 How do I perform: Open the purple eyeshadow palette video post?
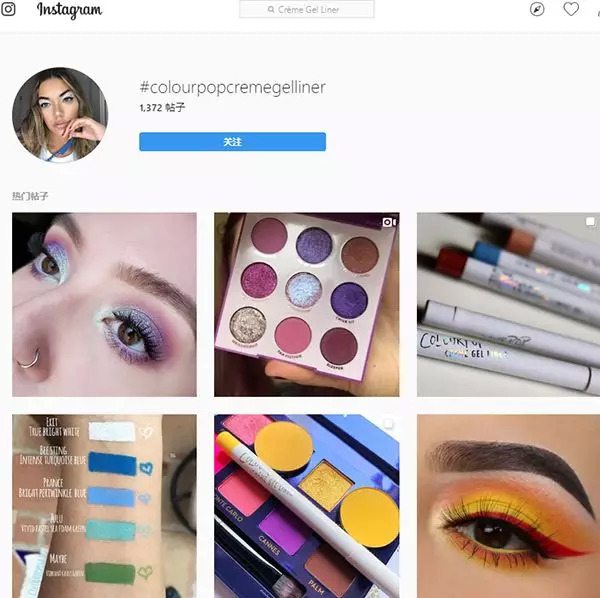tap(306, 304)
